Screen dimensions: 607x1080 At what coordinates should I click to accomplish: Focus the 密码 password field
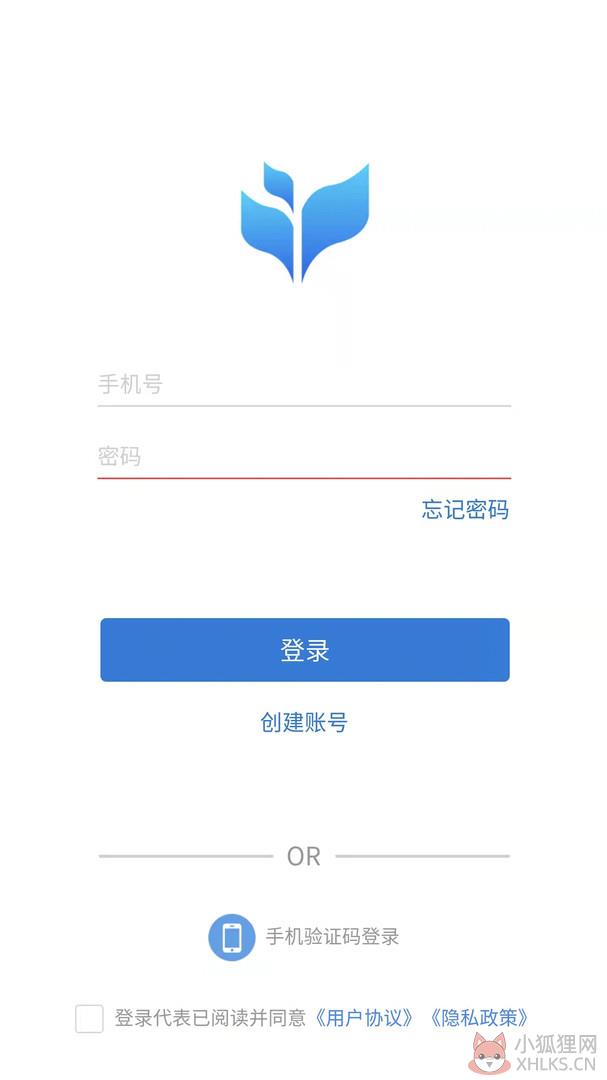[x=304, y=456]
